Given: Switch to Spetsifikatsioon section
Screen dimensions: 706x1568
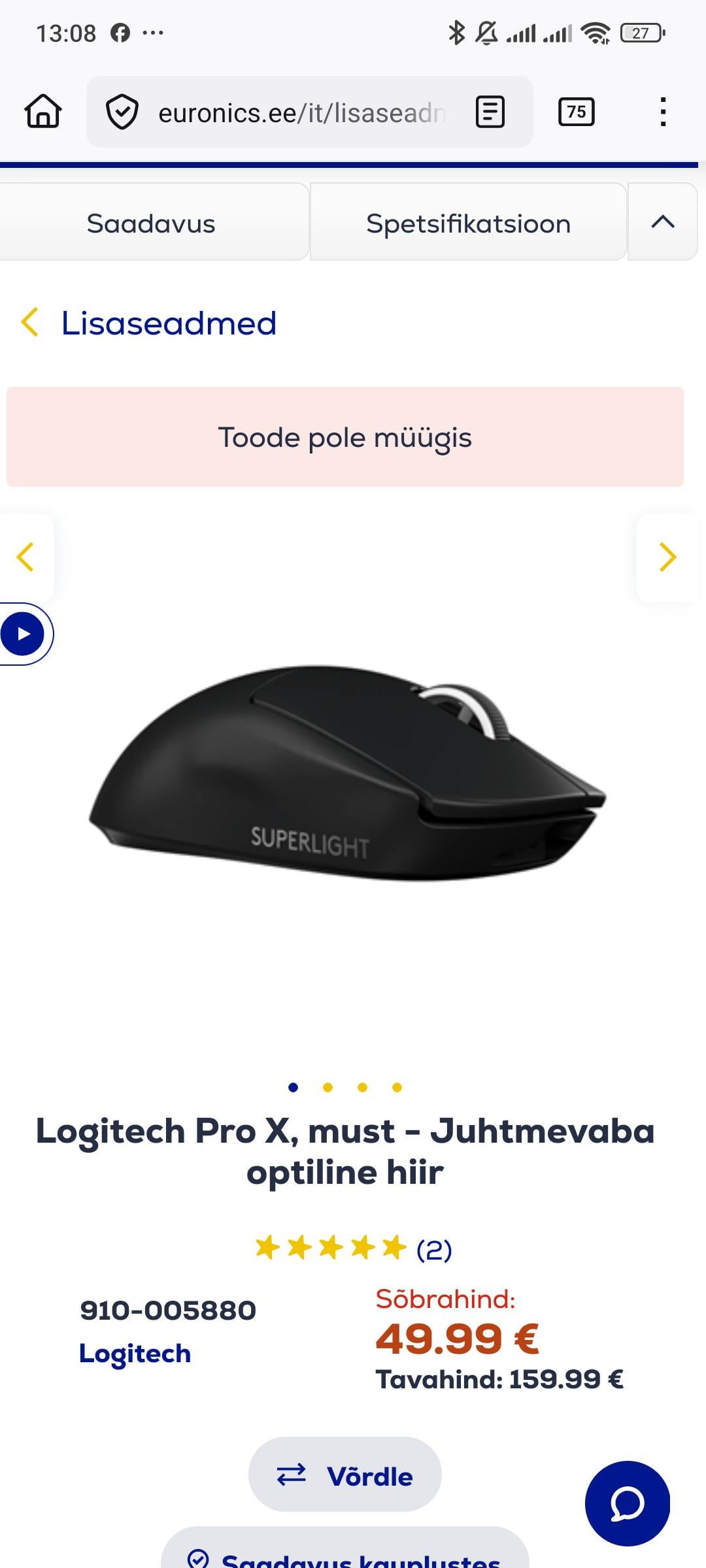Looking at the screenshot, I should click(468, 223).
